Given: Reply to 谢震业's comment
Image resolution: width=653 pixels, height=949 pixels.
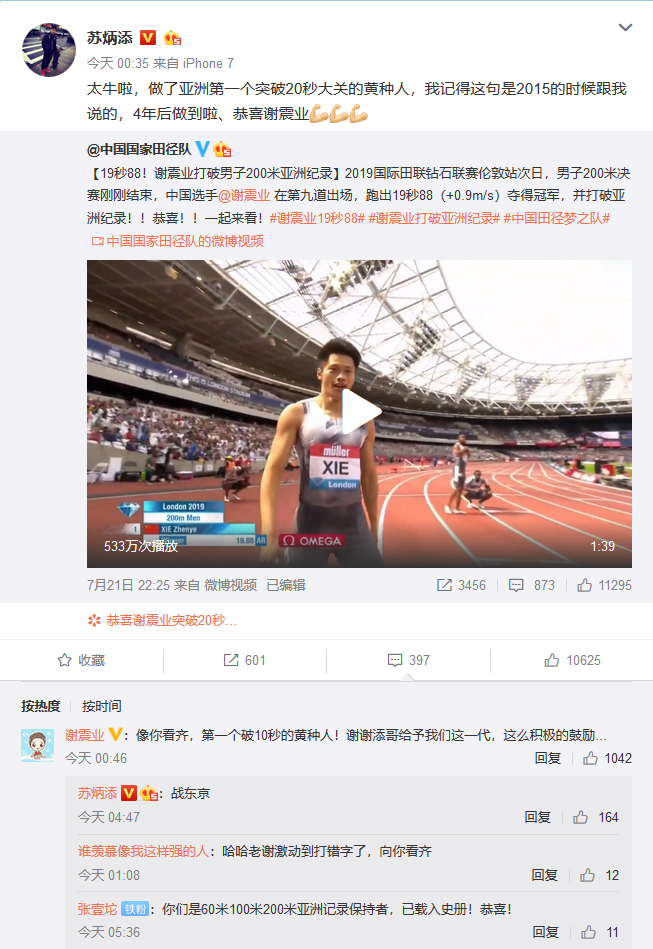Looking at the screenshot, I should pyautogui.click(x=547, y=758).
